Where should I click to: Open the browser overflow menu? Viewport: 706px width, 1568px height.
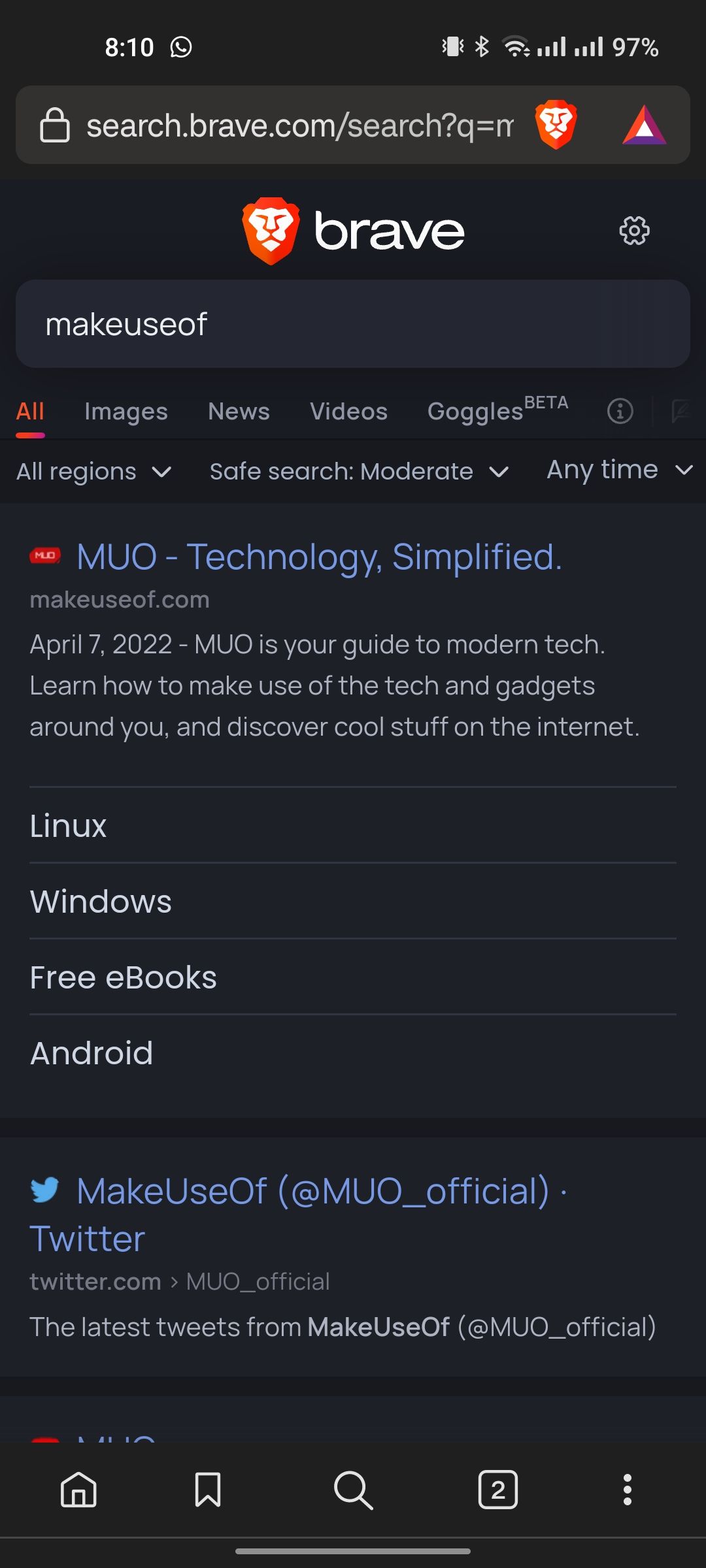click(627, 1490)
